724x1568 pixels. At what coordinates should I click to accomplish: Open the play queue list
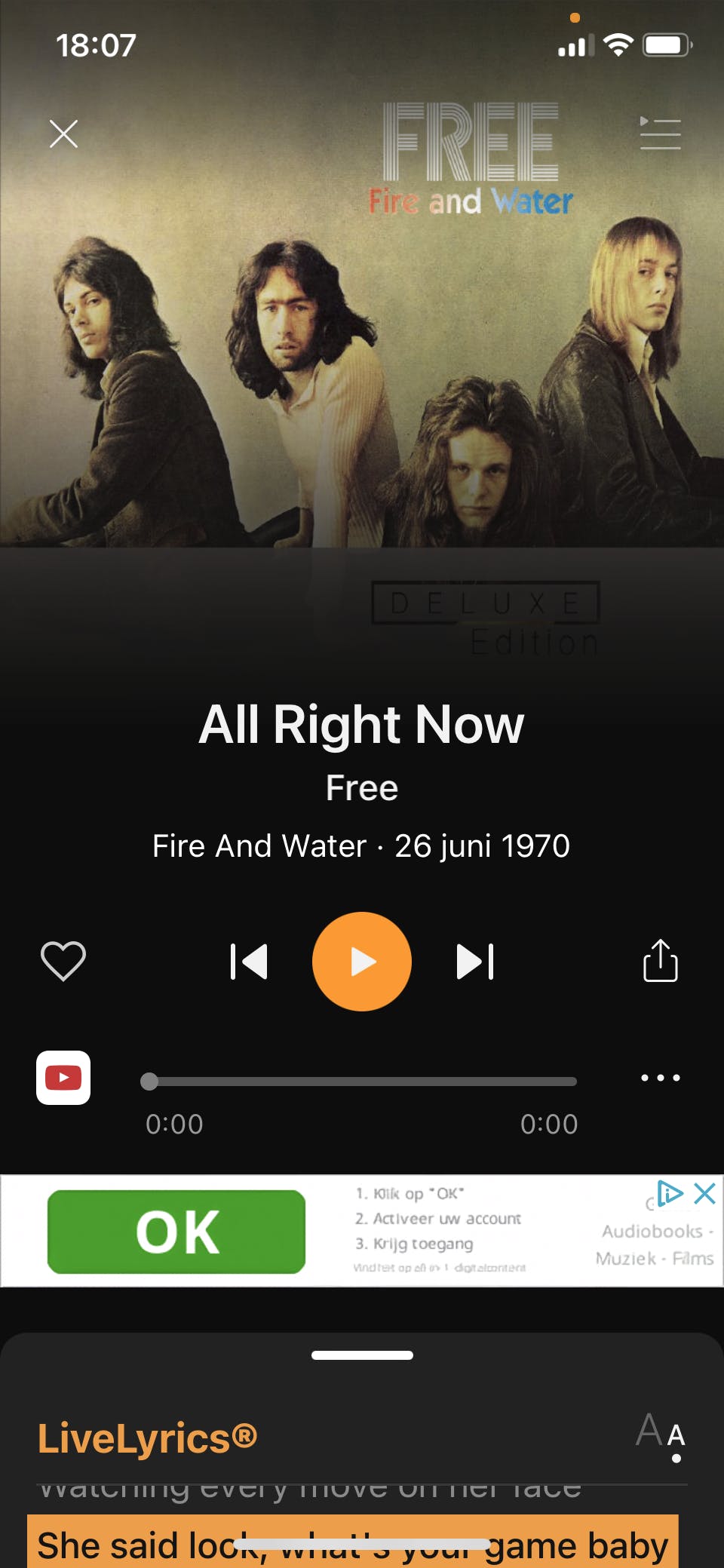coord(660,134)
